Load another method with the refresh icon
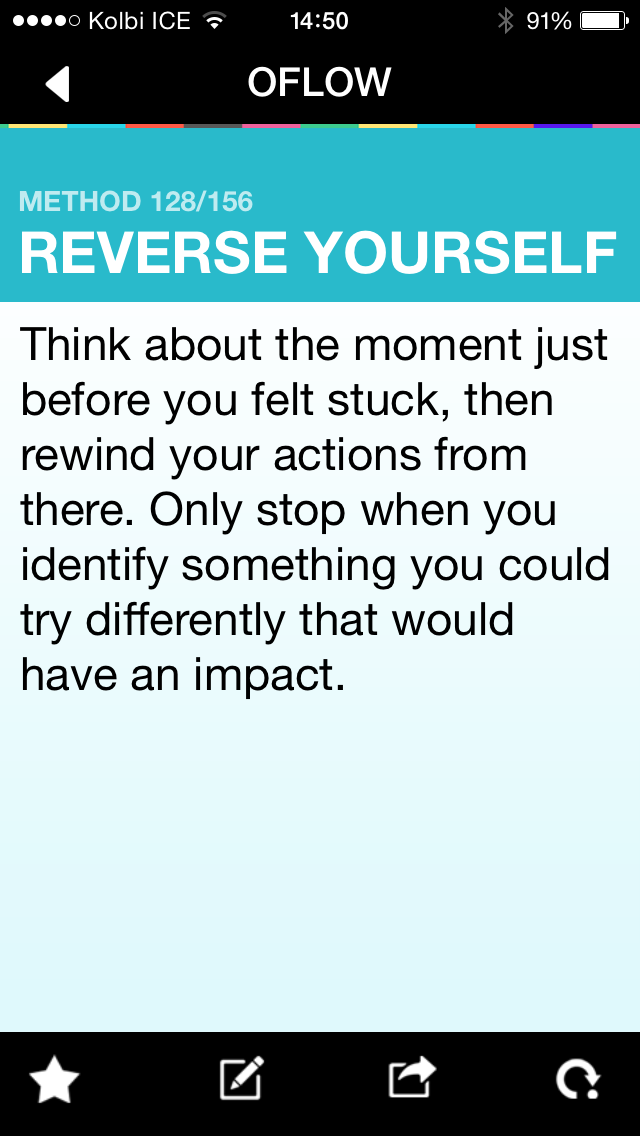Screen dimensions: 640x1136 (x=577, y=1080)
